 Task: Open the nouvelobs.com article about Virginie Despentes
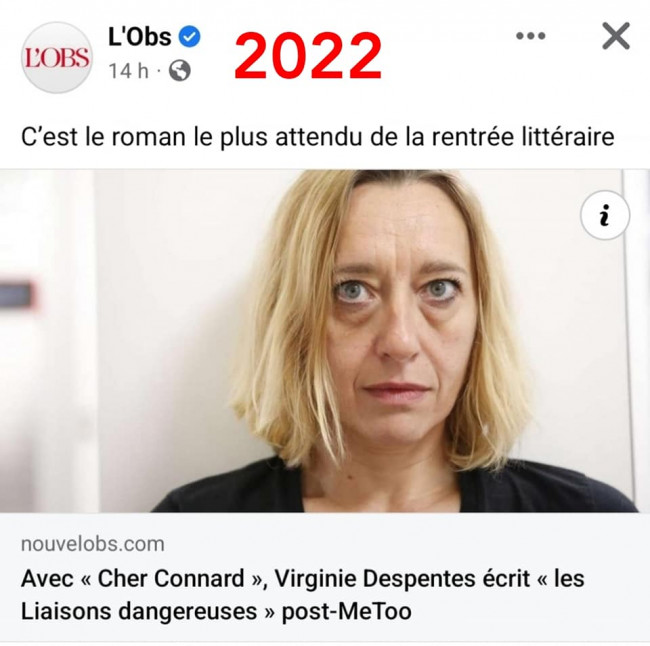point(302,594)
